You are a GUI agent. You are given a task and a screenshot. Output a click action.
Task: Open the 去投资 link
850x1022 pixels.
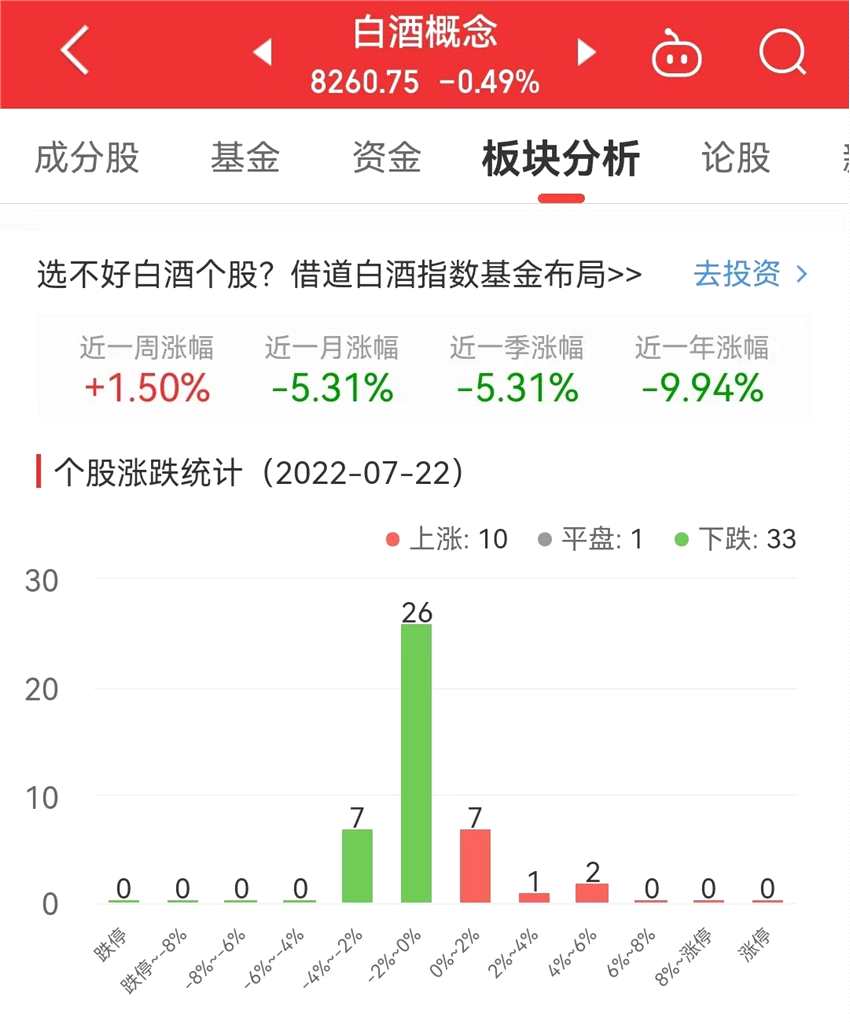[750, 274]
